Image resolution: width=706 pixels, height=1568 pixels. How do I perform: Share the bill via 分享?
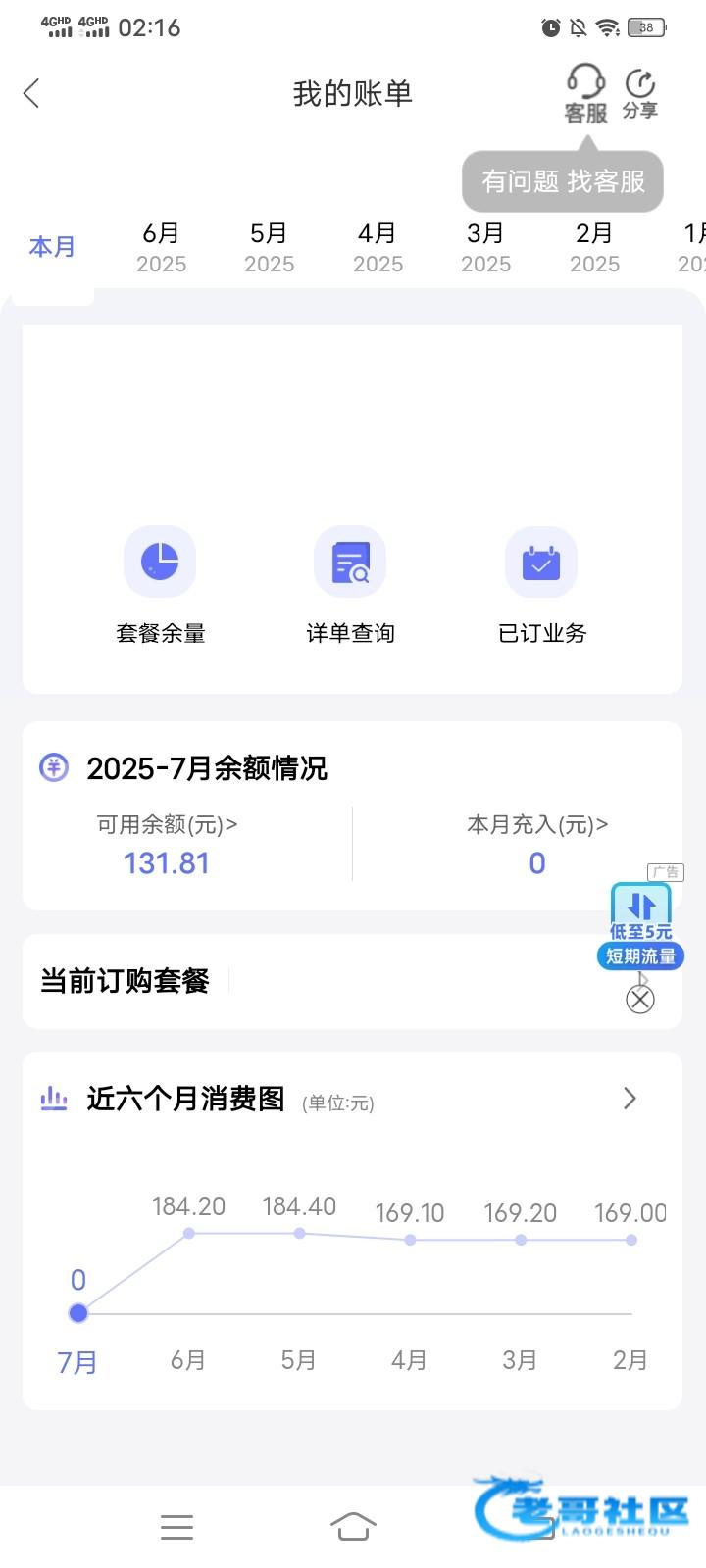(640, 95)
